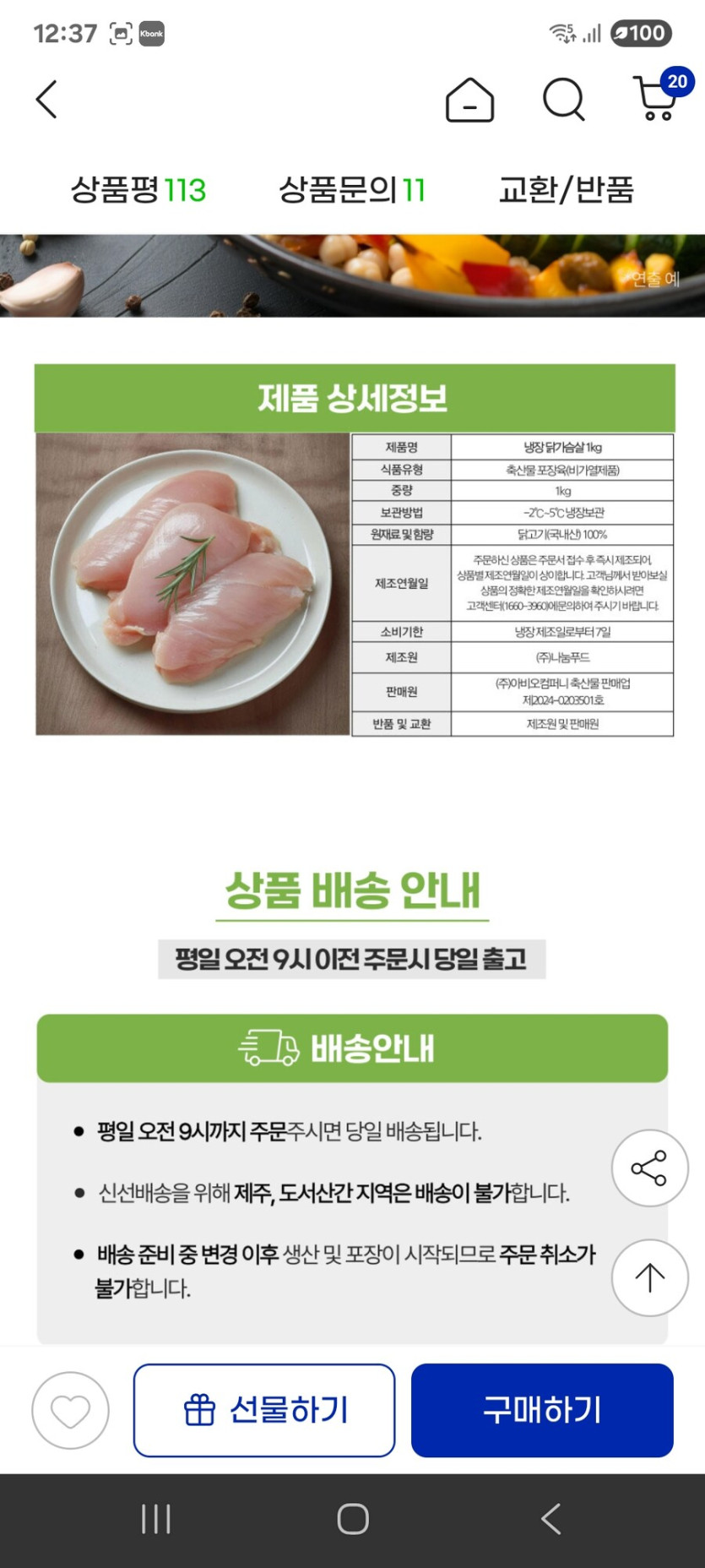The image size is (705, 1568).
Task: Open the home screen via home icon
Action: [x=469, y=99]
